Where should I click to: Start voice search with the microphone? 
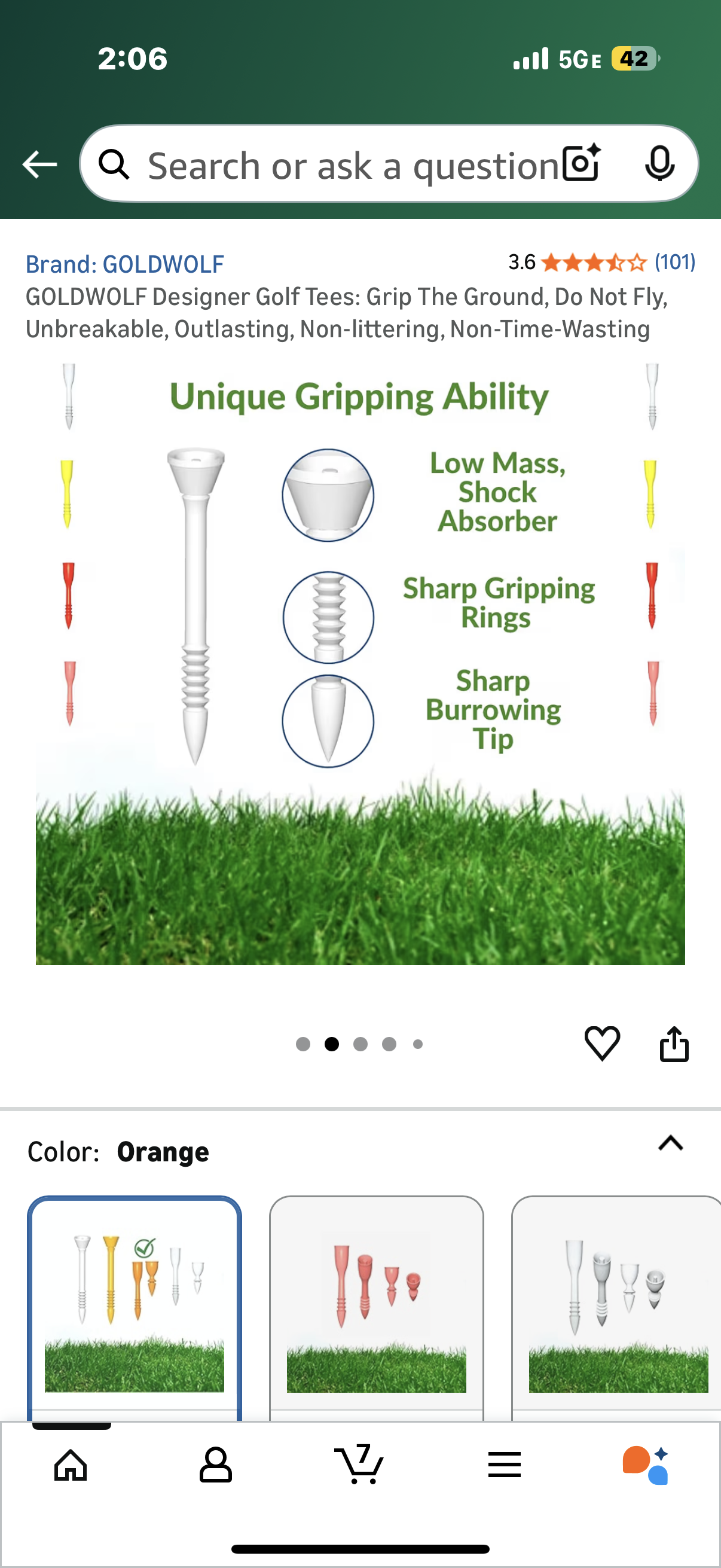pyautogui.click(x=659, y=164)
